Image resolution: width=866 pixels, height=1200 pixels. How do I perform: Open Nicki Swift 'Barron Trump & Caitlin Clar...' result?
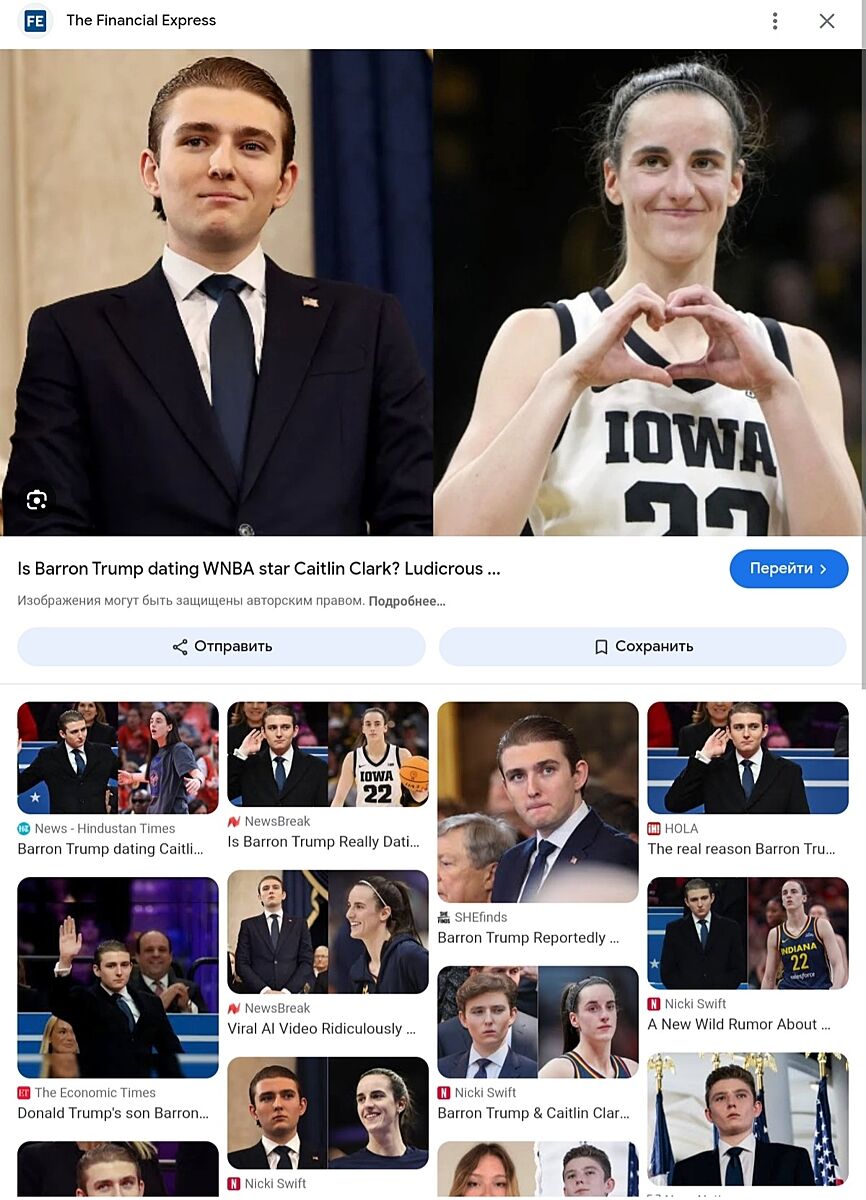[x=538, y=1021]
